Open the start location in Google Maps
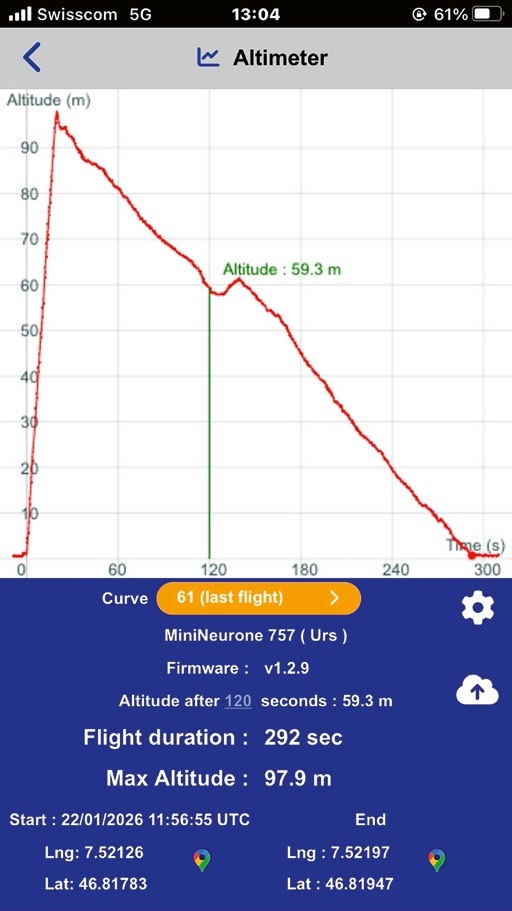This screenshot has height=911, width=512. point(202,860)
